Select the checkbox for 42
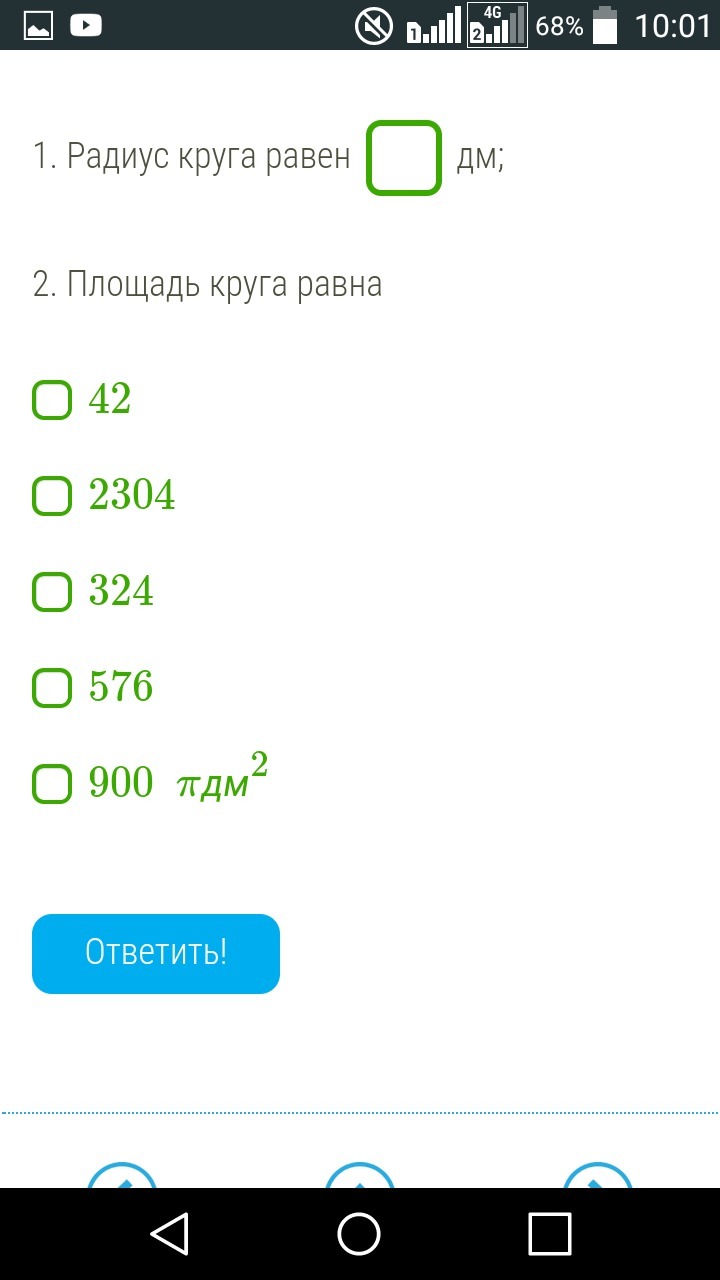The image size is (720, 1280). coord(52,400)
